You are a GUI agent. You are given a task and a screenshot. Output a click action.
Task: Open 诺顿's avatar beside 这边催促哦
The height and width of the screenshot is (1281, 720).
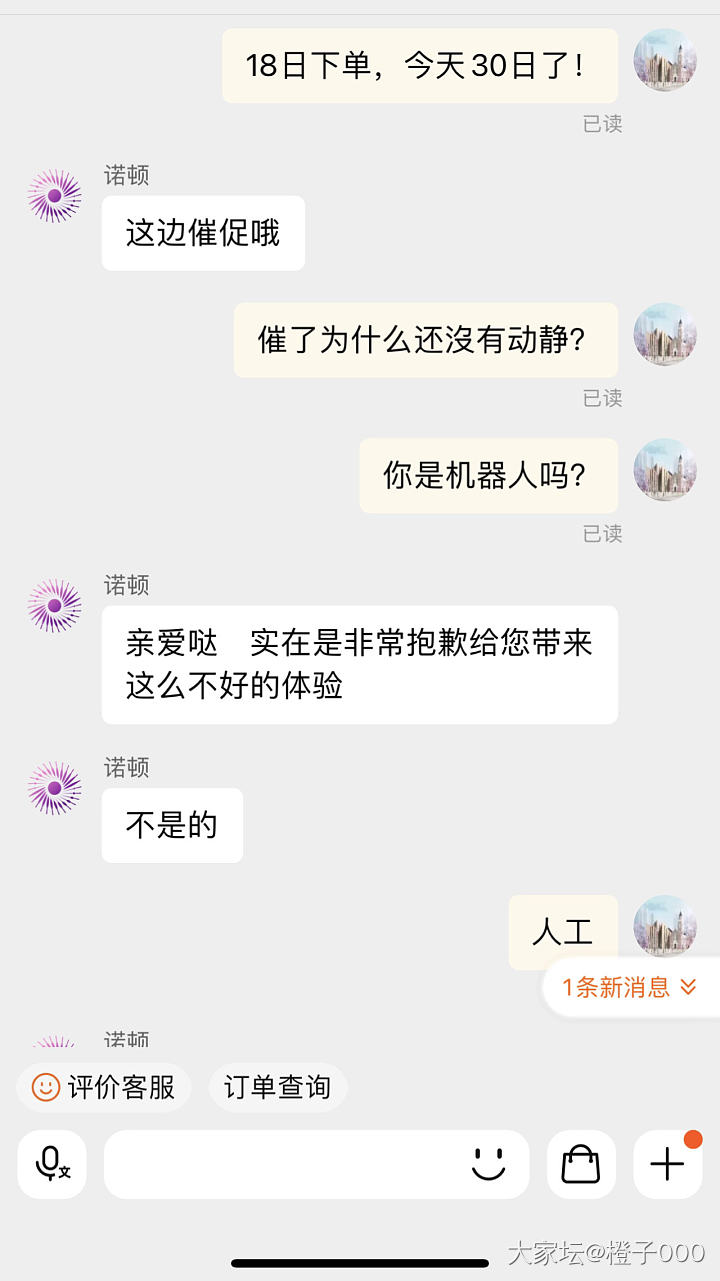[54, 196]
